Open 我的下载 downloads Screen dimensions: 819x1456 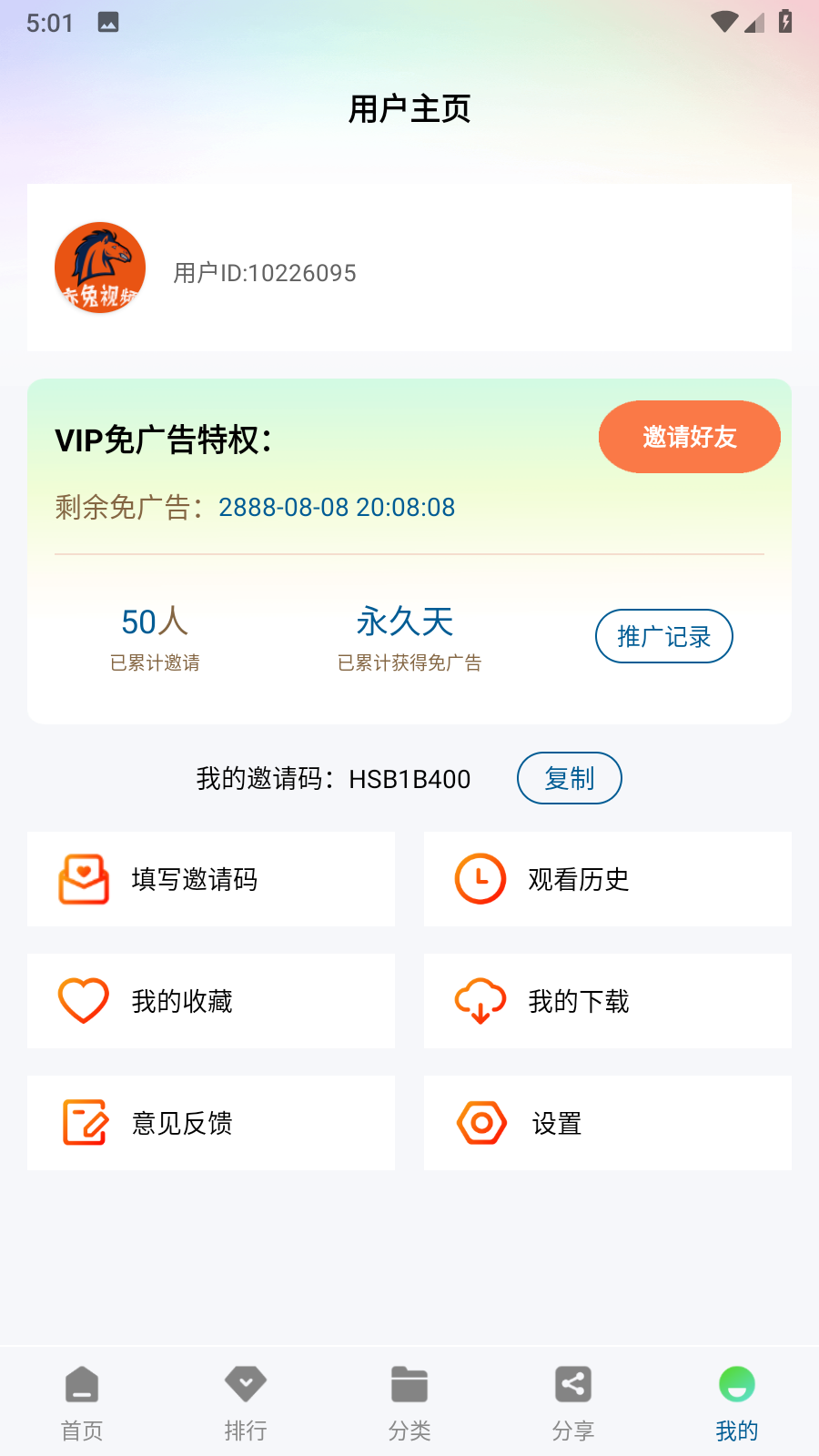608,1001
